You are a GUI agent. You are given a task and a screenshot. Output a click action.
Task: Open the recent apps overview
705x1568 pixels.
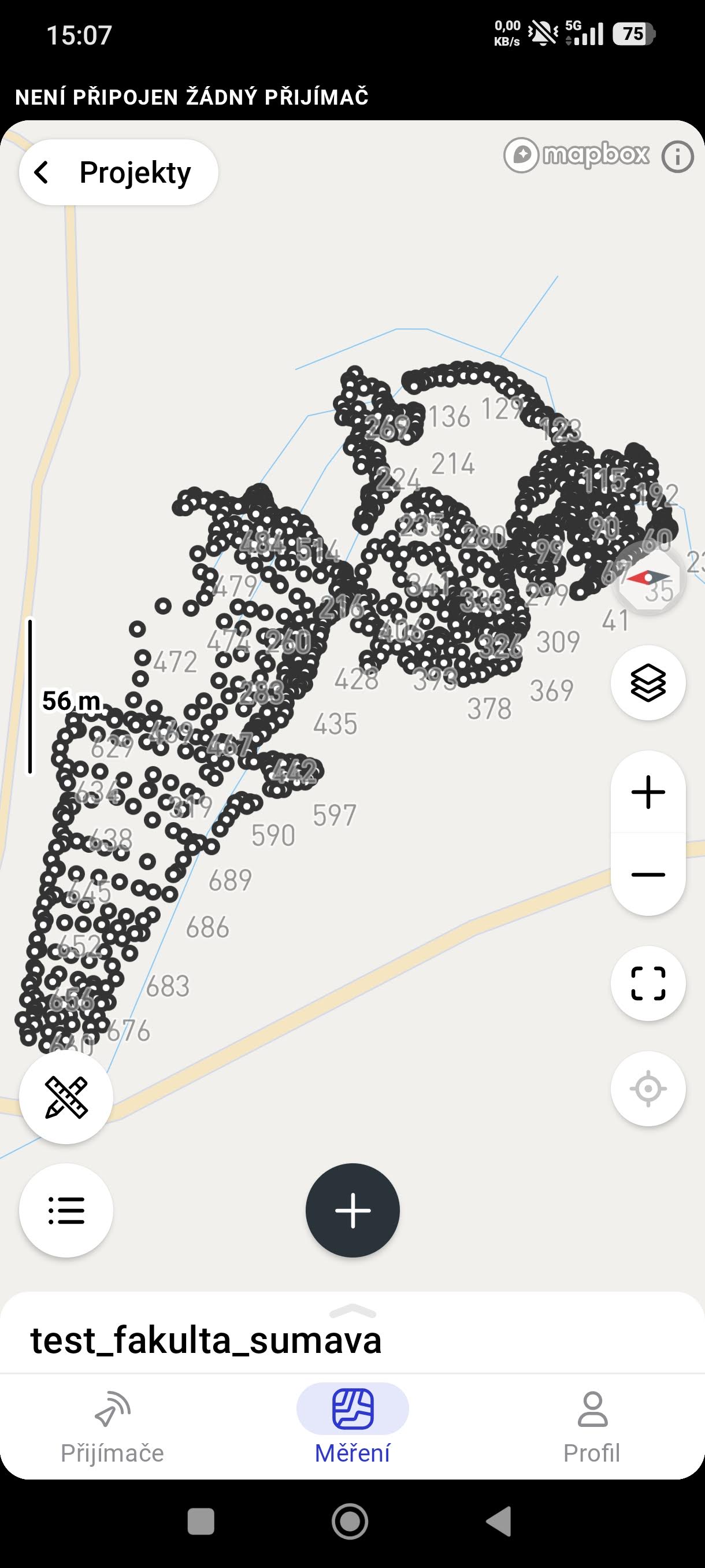pyautogui.click(x=201, y=1522)
